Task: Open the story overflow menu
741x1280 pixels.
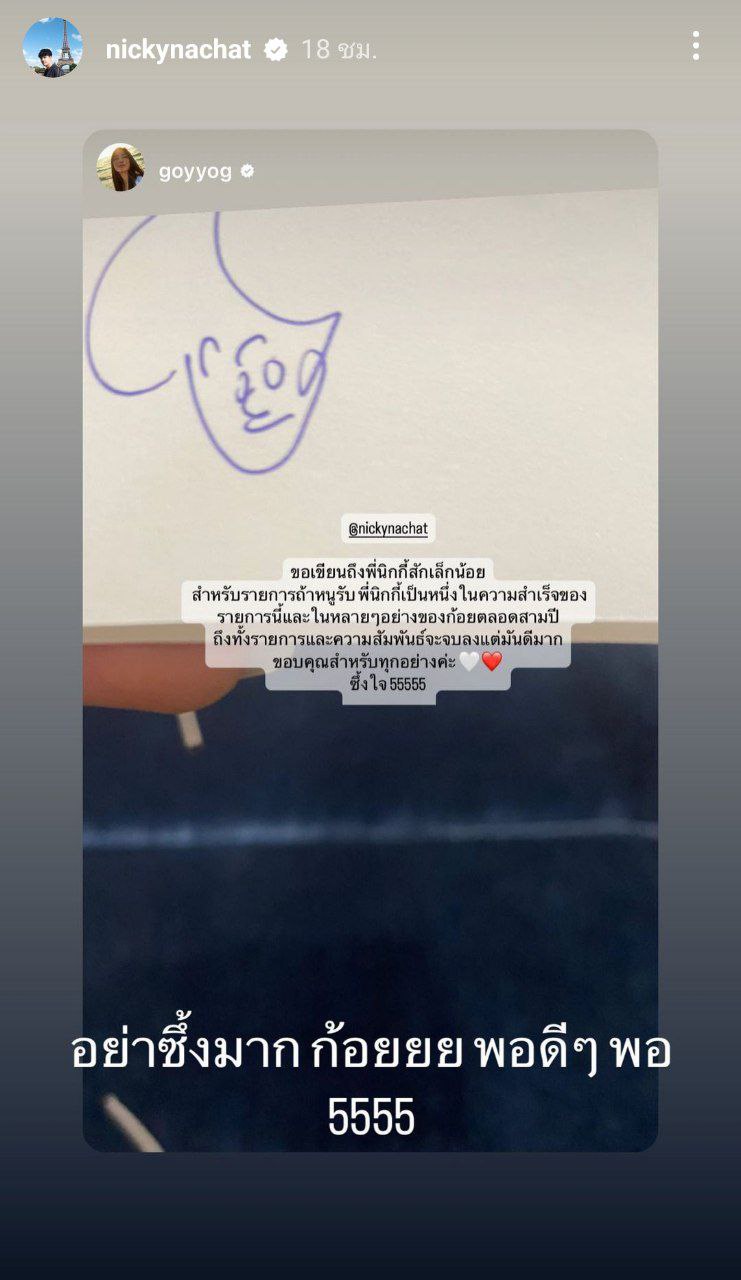Action: 696,46
